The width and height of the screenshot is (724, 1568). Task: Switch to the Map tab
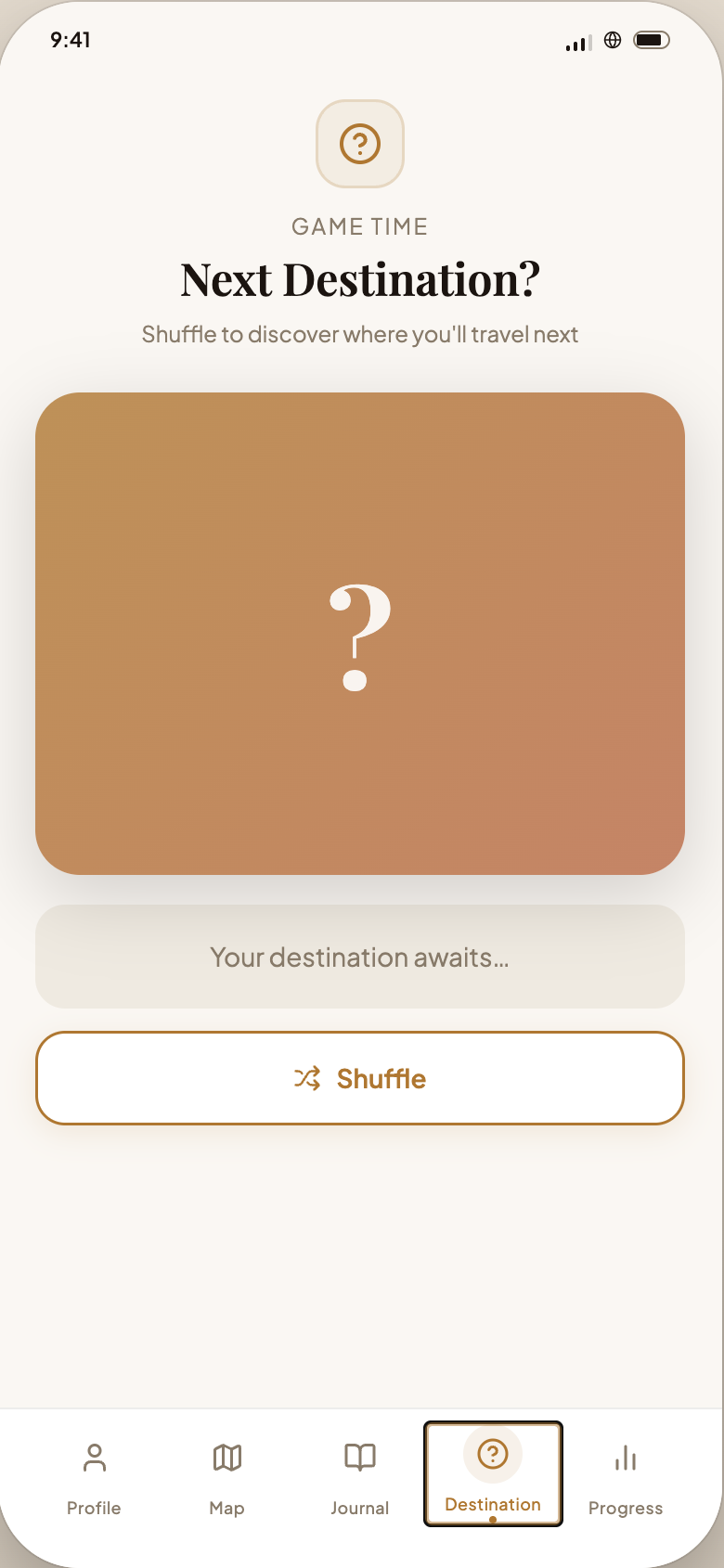coord(226,1474)
